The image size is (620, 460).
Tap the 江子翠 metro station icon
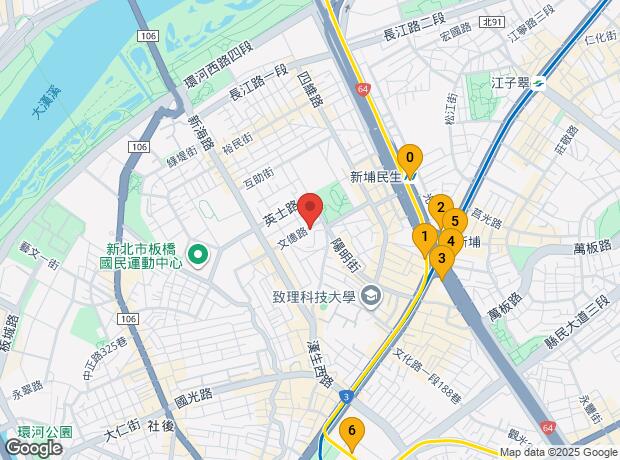[x=539, y=83]
